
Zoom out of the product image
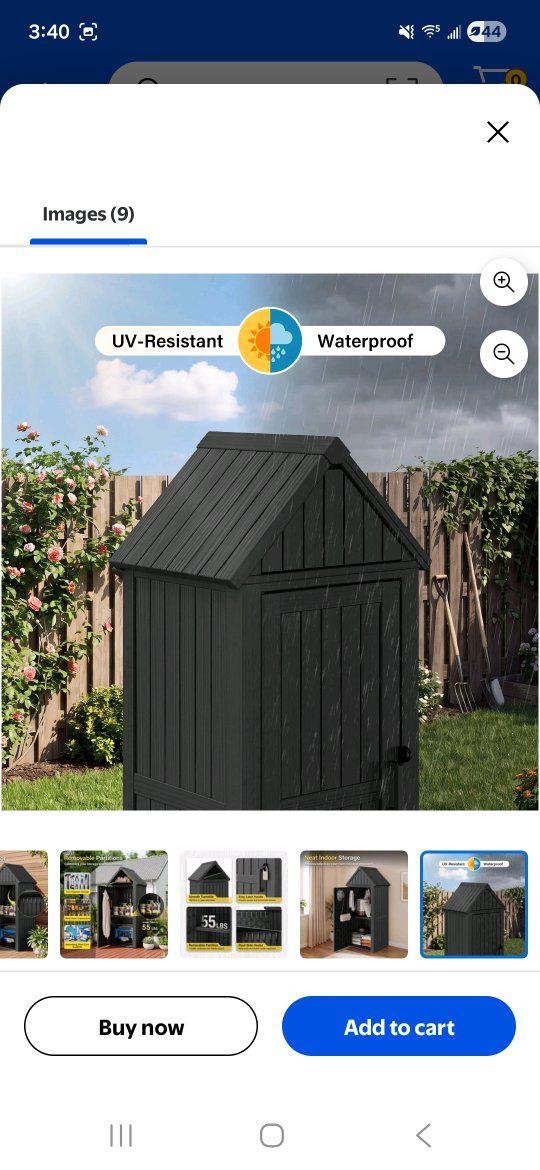pos(503,354)
